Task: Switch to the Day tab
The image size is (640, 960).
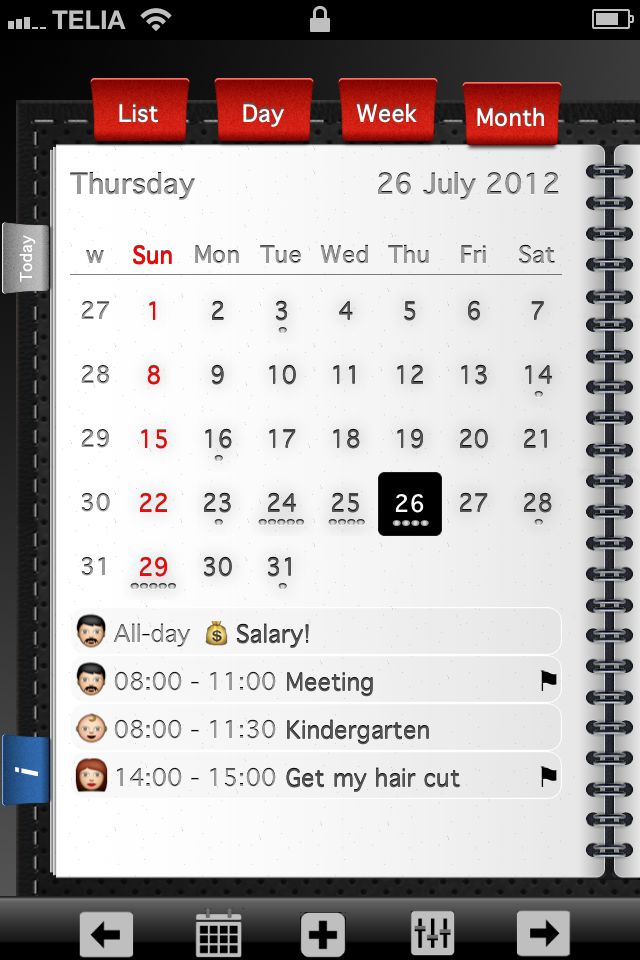Action: coord(262,113)
